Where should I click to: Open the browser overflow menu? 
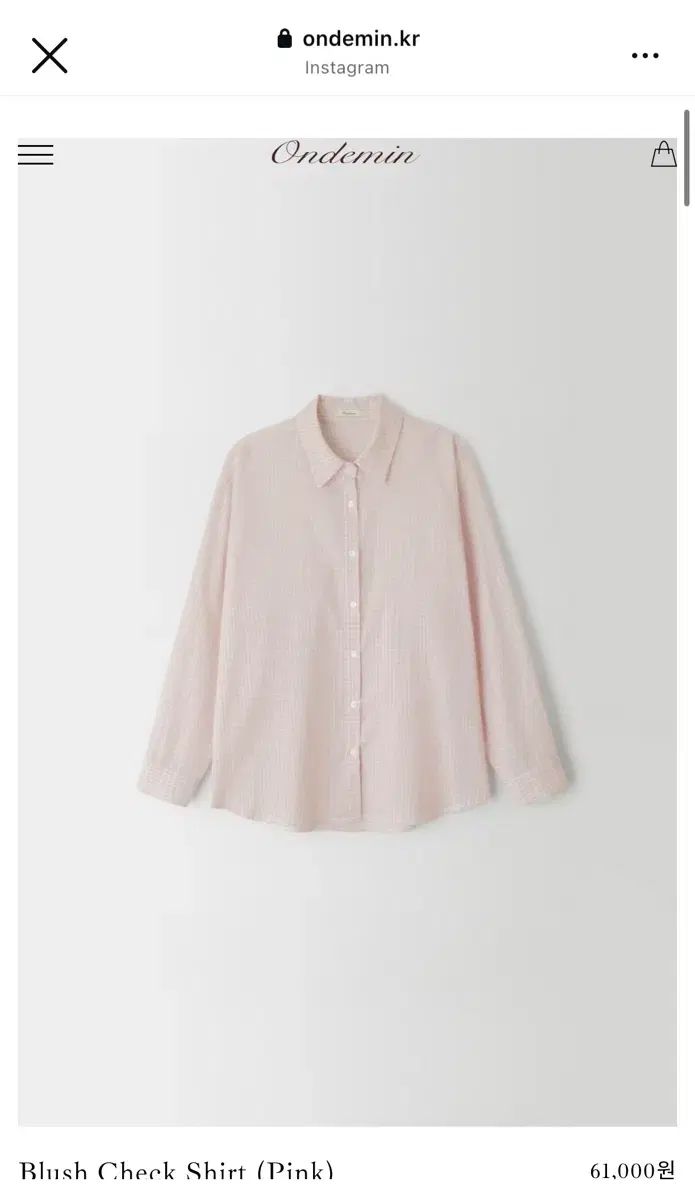(x=645, y=56)
